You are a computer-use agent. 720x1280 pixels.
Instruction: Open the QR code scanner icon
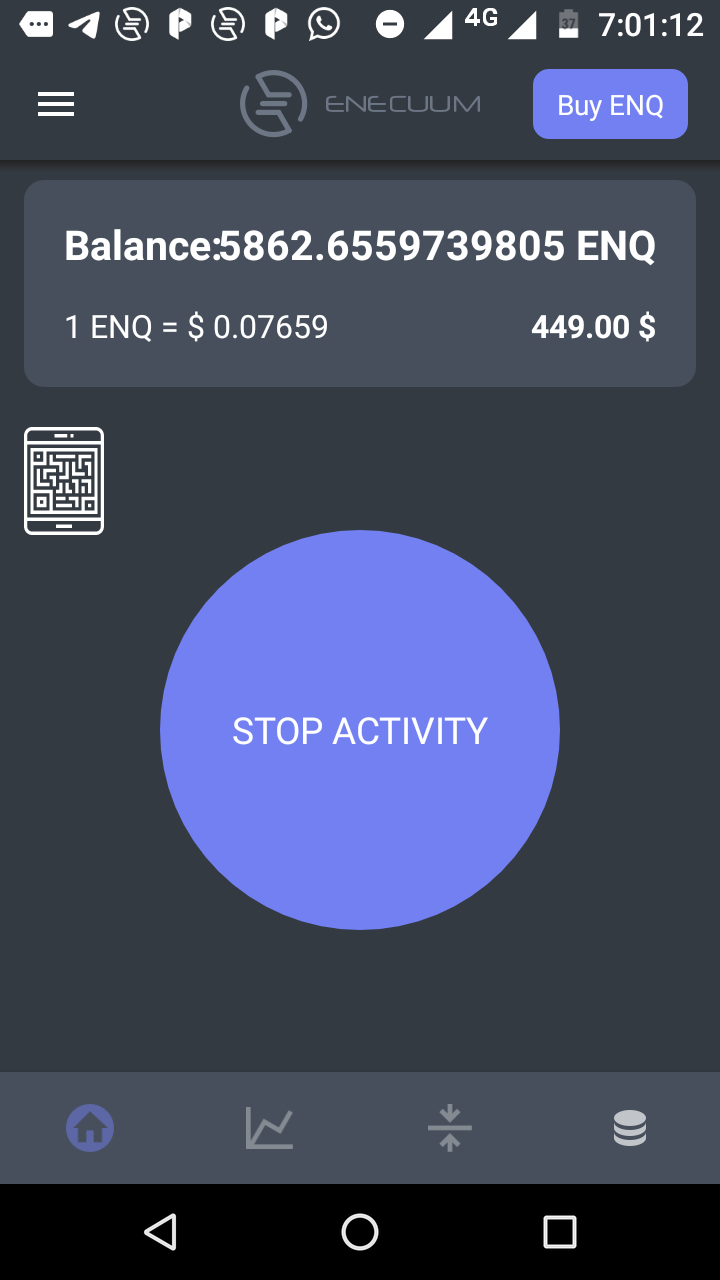[64, 481]
